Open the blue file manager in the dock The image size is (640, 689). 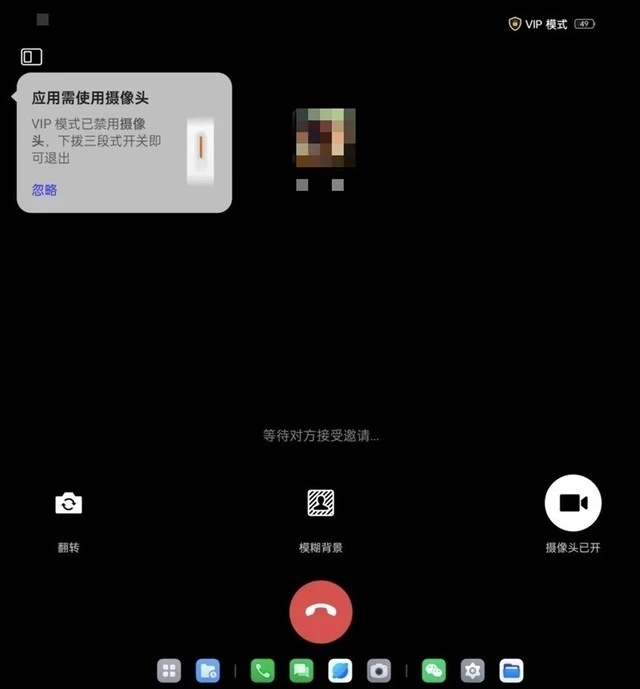(x=511, y=670)
